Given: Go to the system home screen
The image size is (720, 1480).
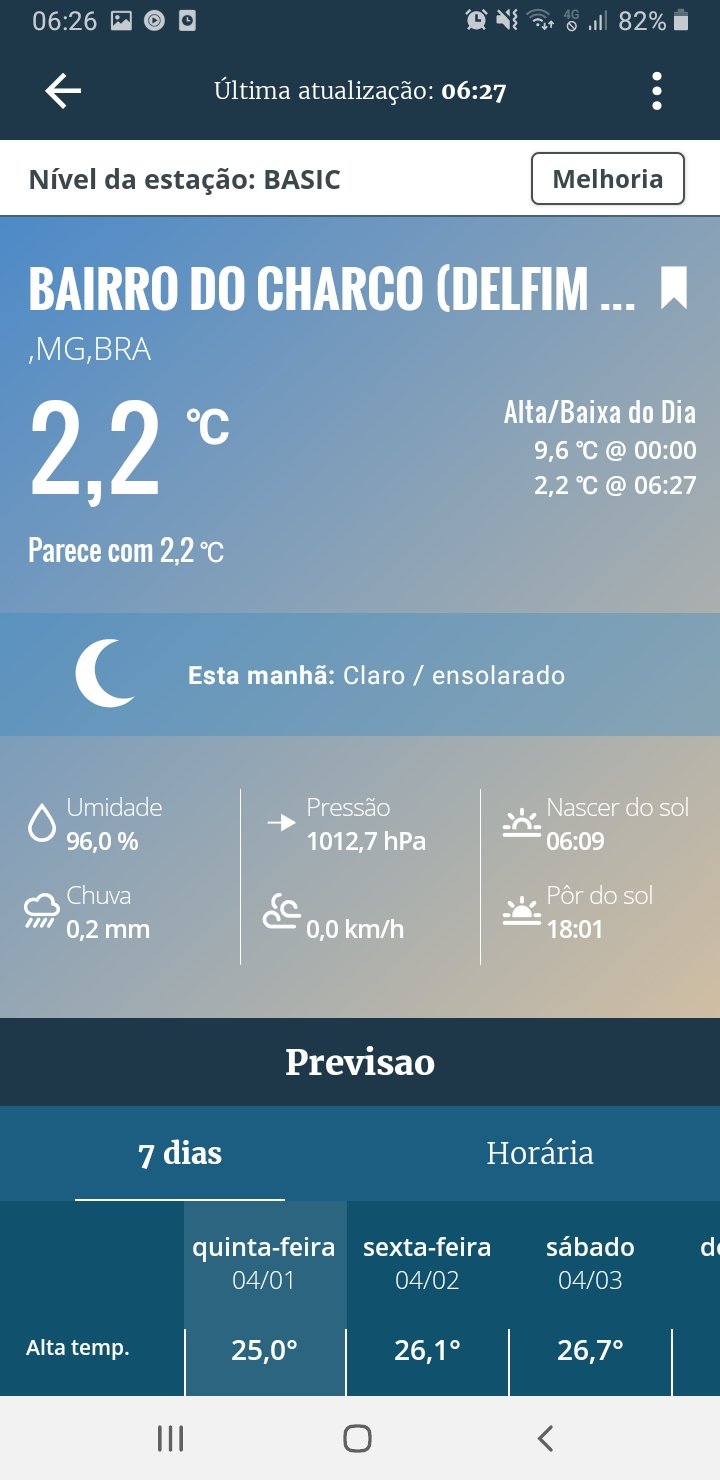Looking at the screenshot, I should (357, 1438).
